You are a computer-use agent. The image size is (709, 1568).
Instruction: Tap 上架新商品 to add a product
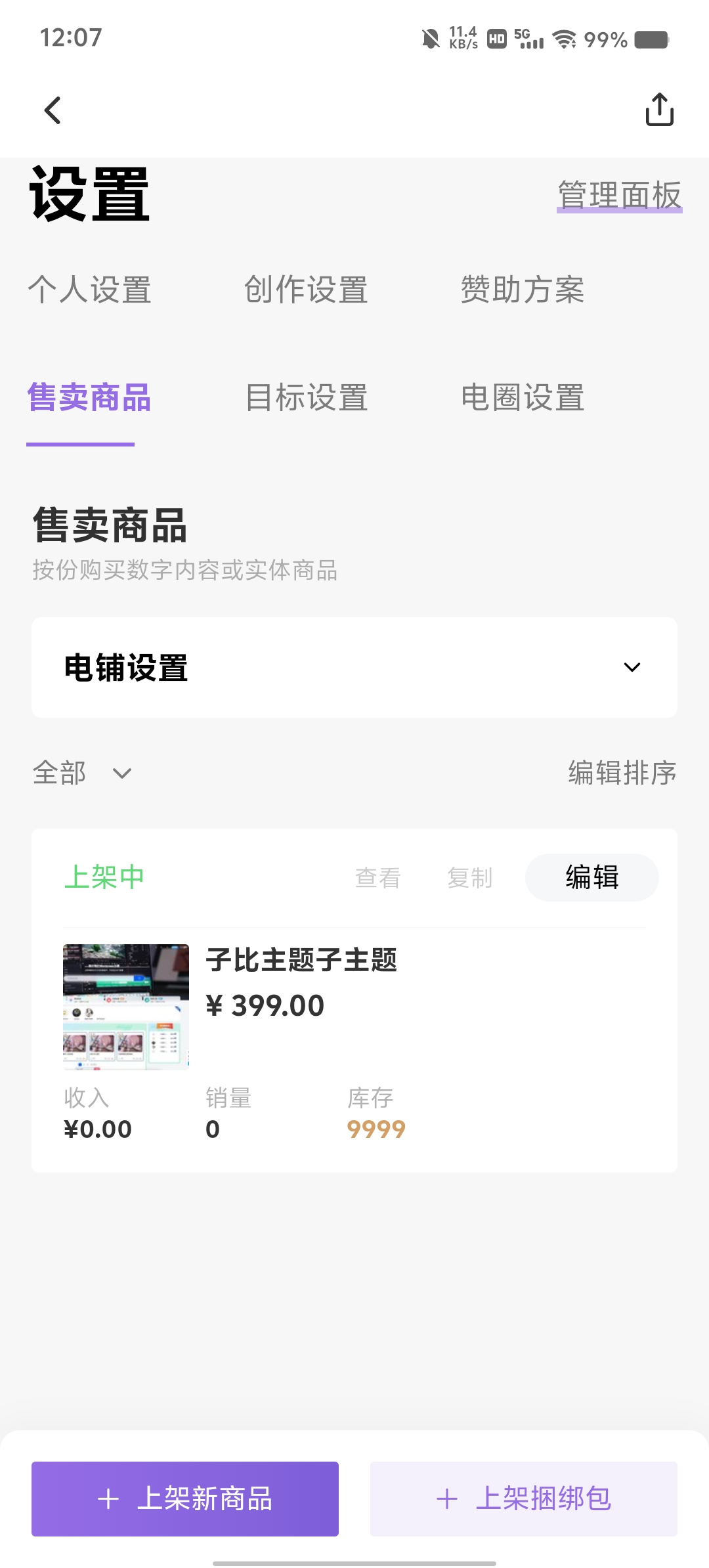(x=185, y=1499)
